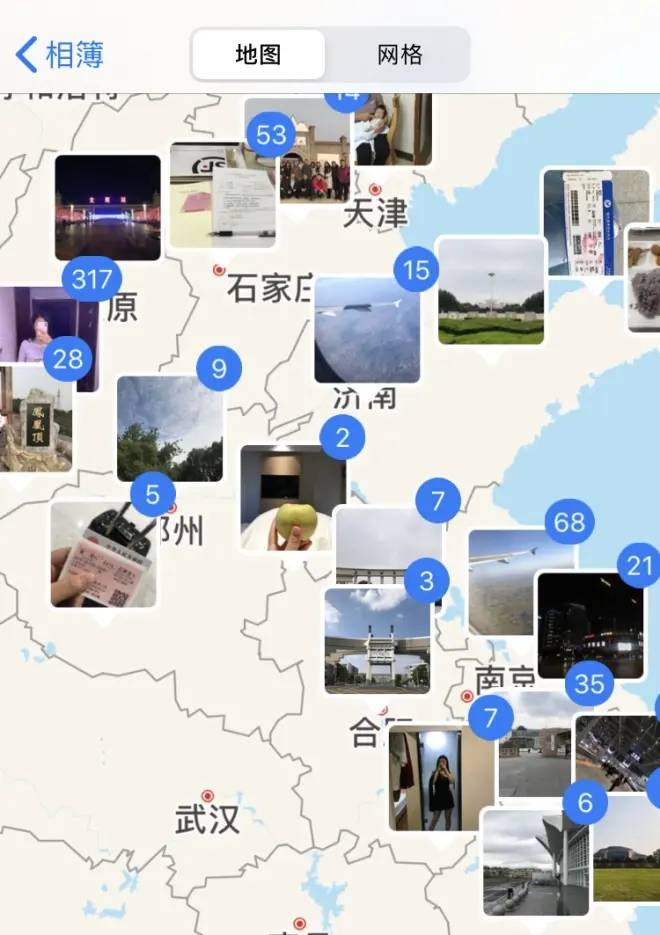The height and width of the screenshot is (935, 660).
Task: Go back to 相簿 albums
Action: [x=60, y=54]
